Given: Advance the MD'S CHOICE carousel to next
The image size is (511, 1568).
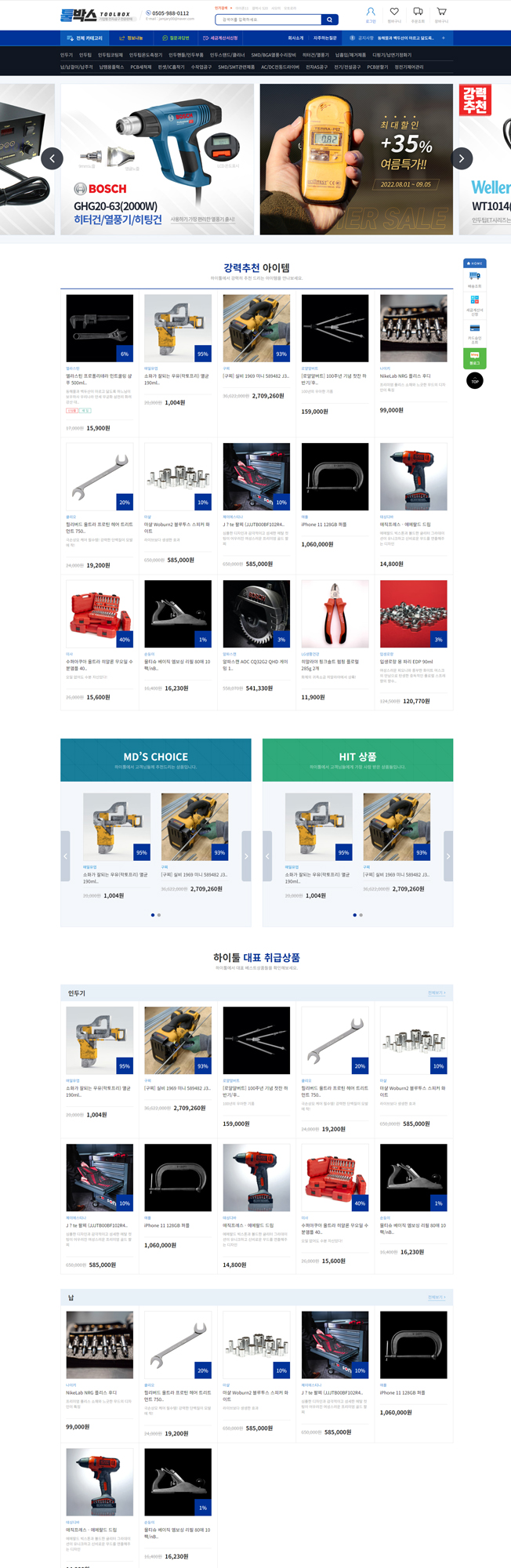Looking at the screenshot, I should pos(246,856).
